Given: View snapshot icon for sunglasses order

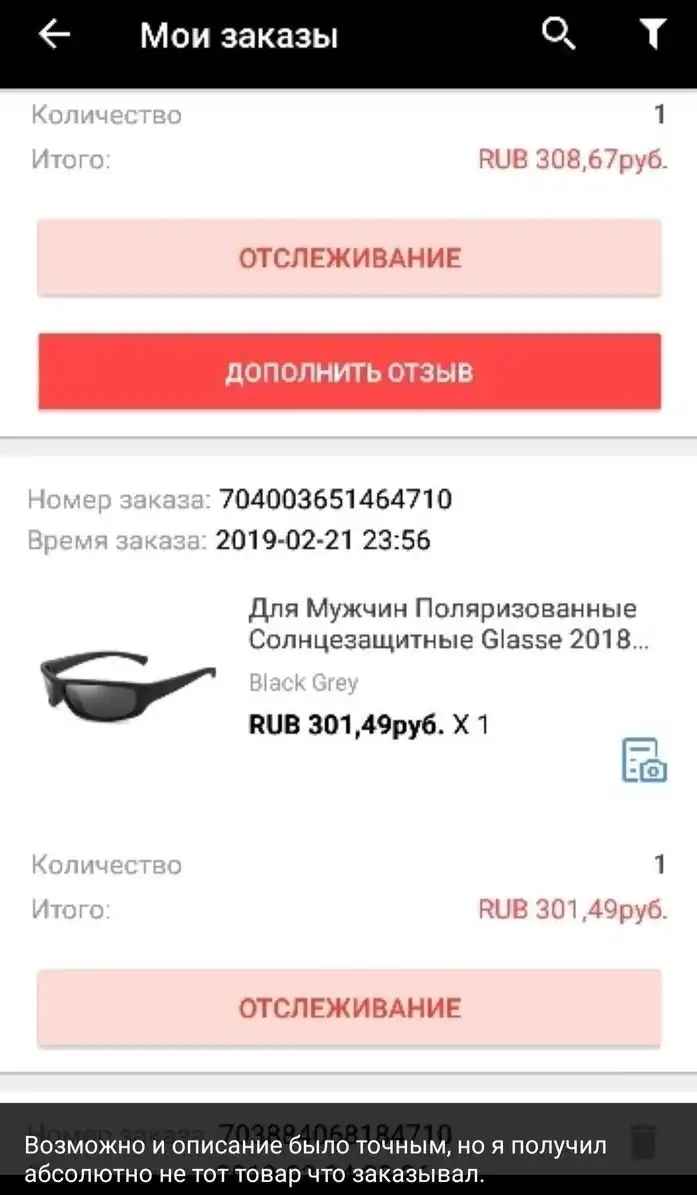Looking at the screenshot, I should (x=644, y=760).
